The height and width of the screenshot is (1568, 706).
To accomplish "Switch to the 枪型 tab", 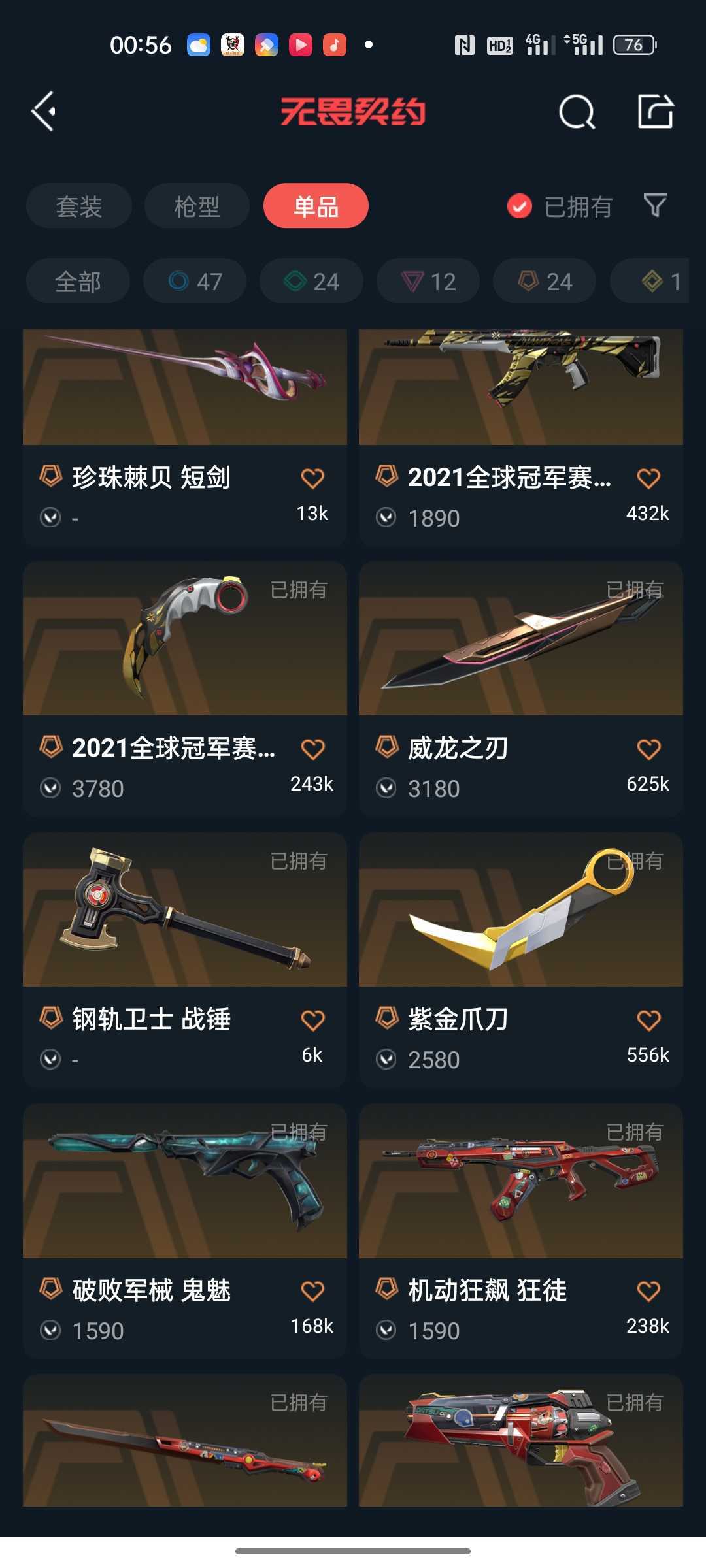I will coord(197,206).
